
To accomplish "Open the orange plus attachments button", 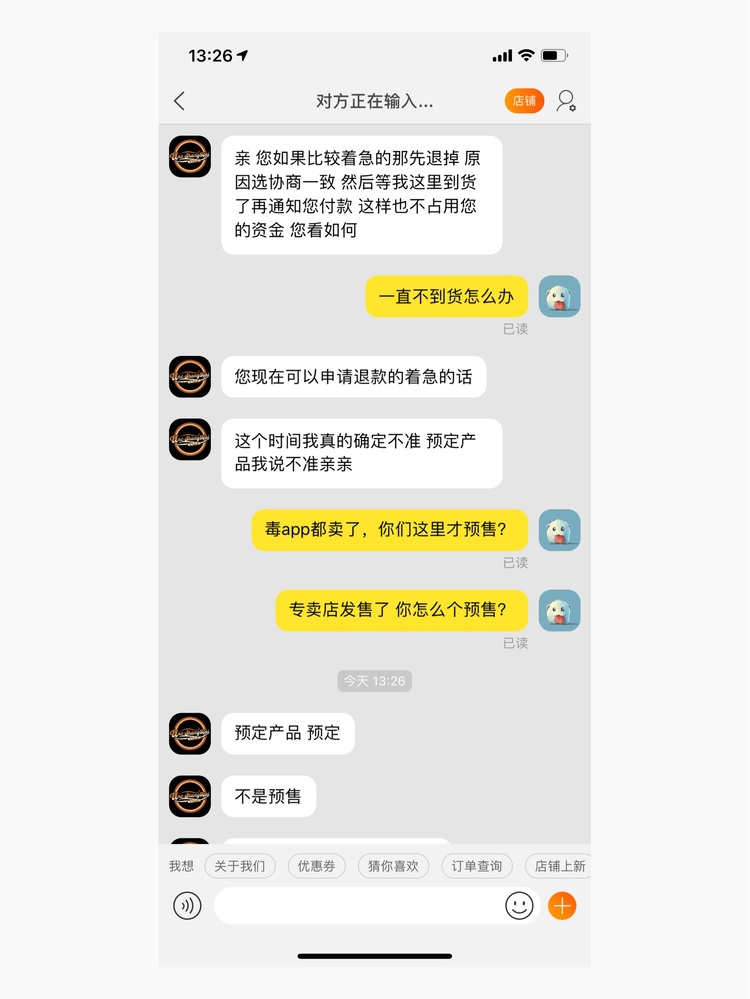I will click(x=562, y=906).
